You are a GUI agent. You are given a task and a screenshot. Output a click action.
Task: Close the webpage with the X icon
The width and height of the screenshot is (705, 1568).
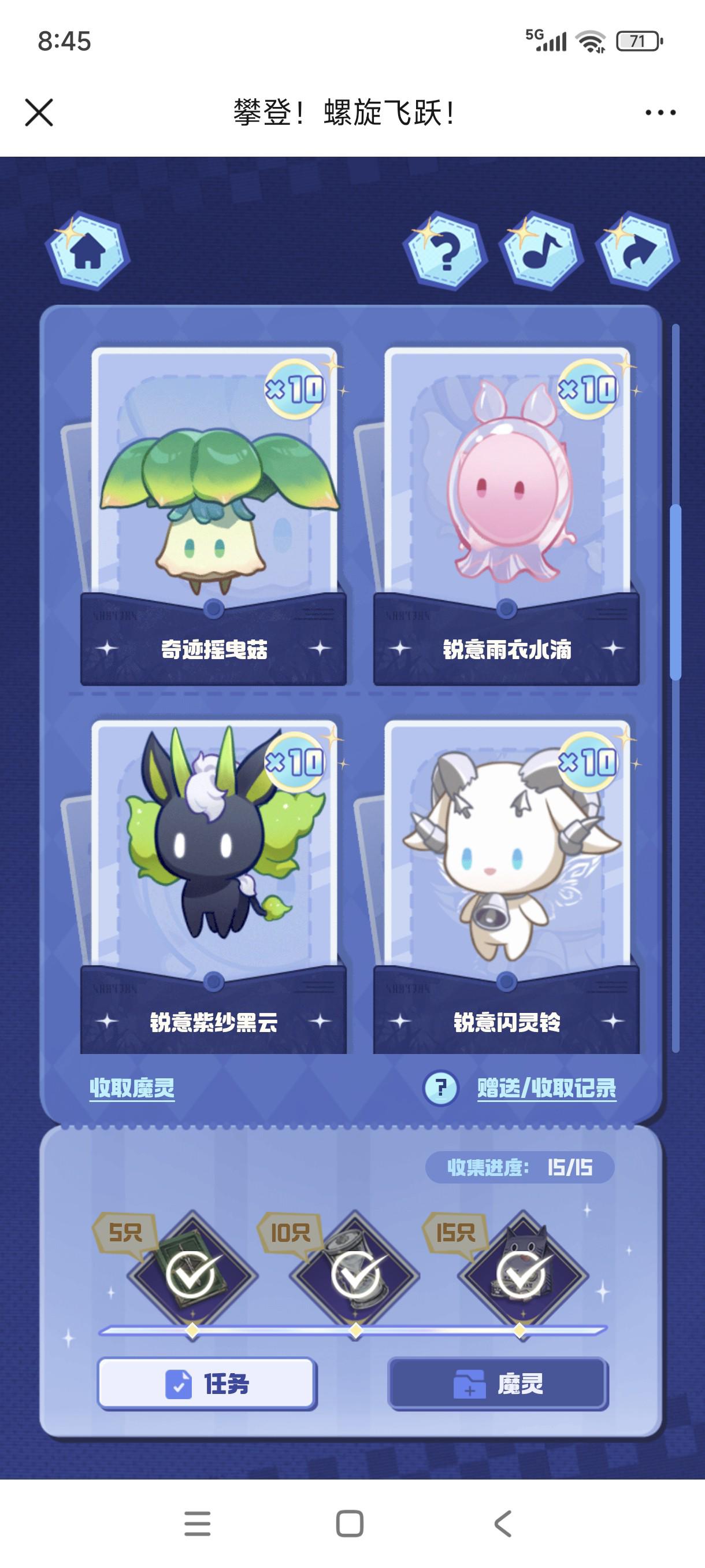(39, 113)
